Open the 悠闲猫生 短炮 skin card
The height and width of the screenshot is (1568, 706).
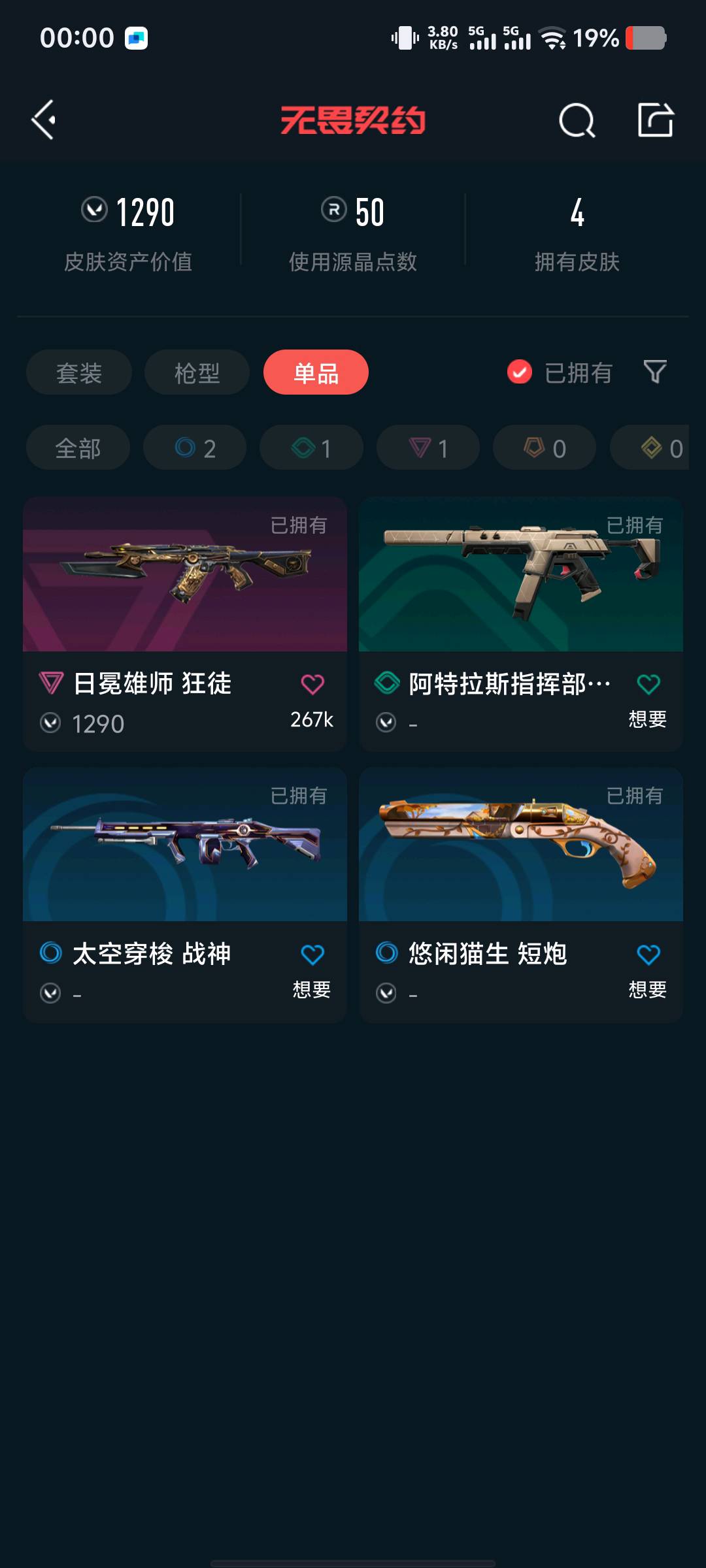pos(521,845)
